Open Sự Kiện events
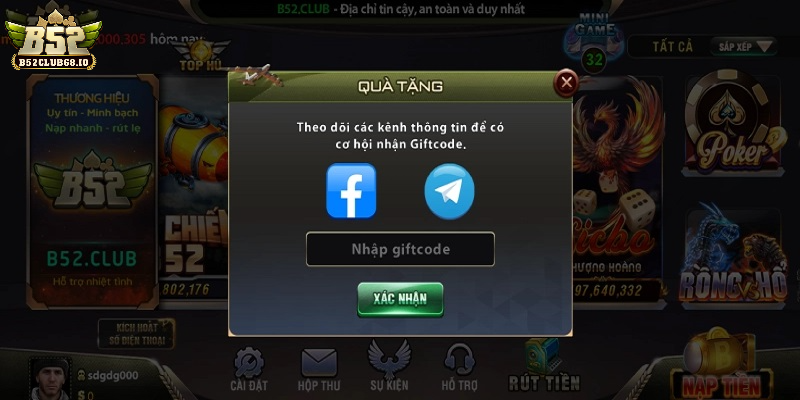The width and height of the screenshot is (800, 400). click(390, 367)
